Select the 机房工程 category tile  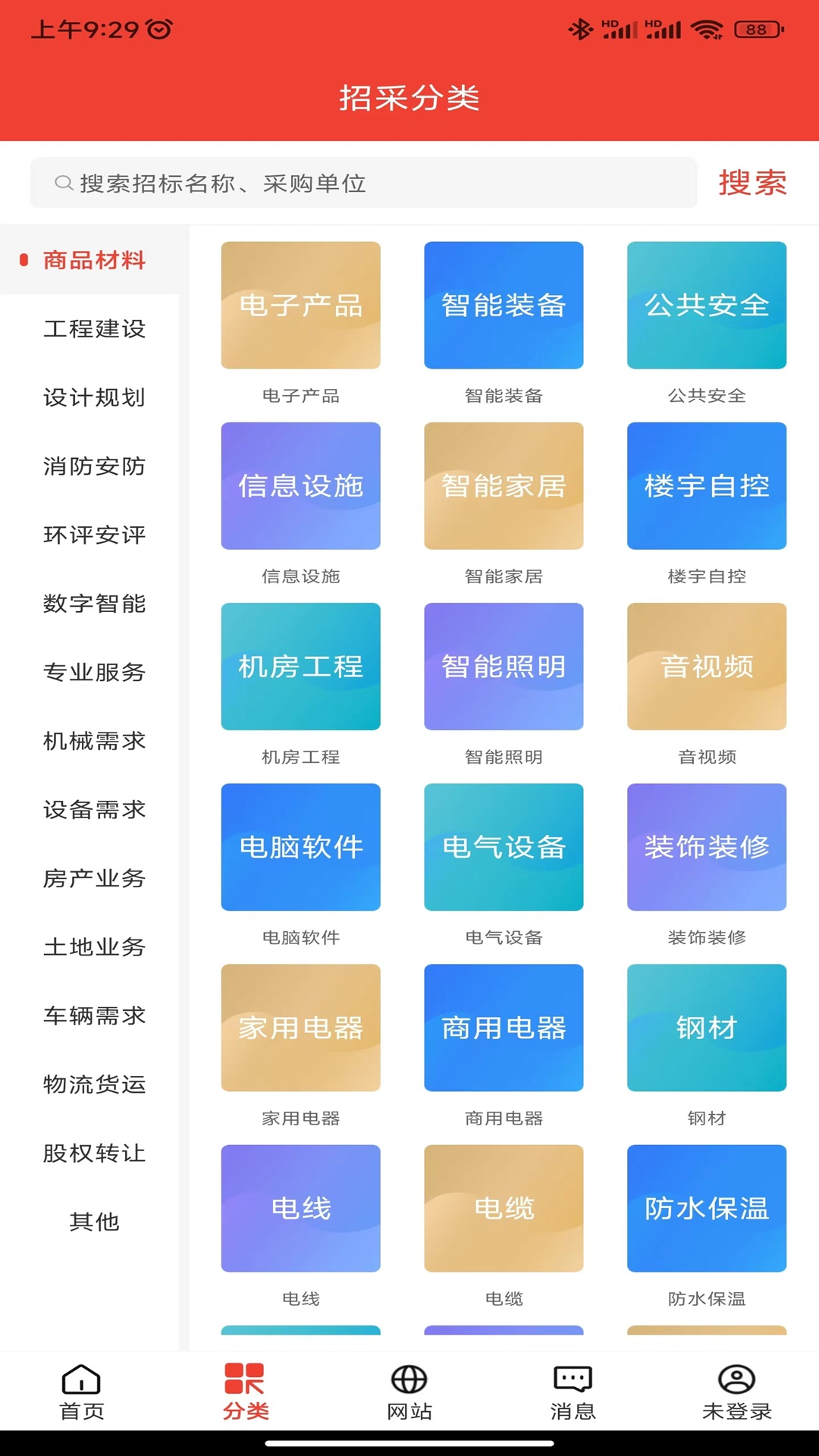tap(300, 667)
